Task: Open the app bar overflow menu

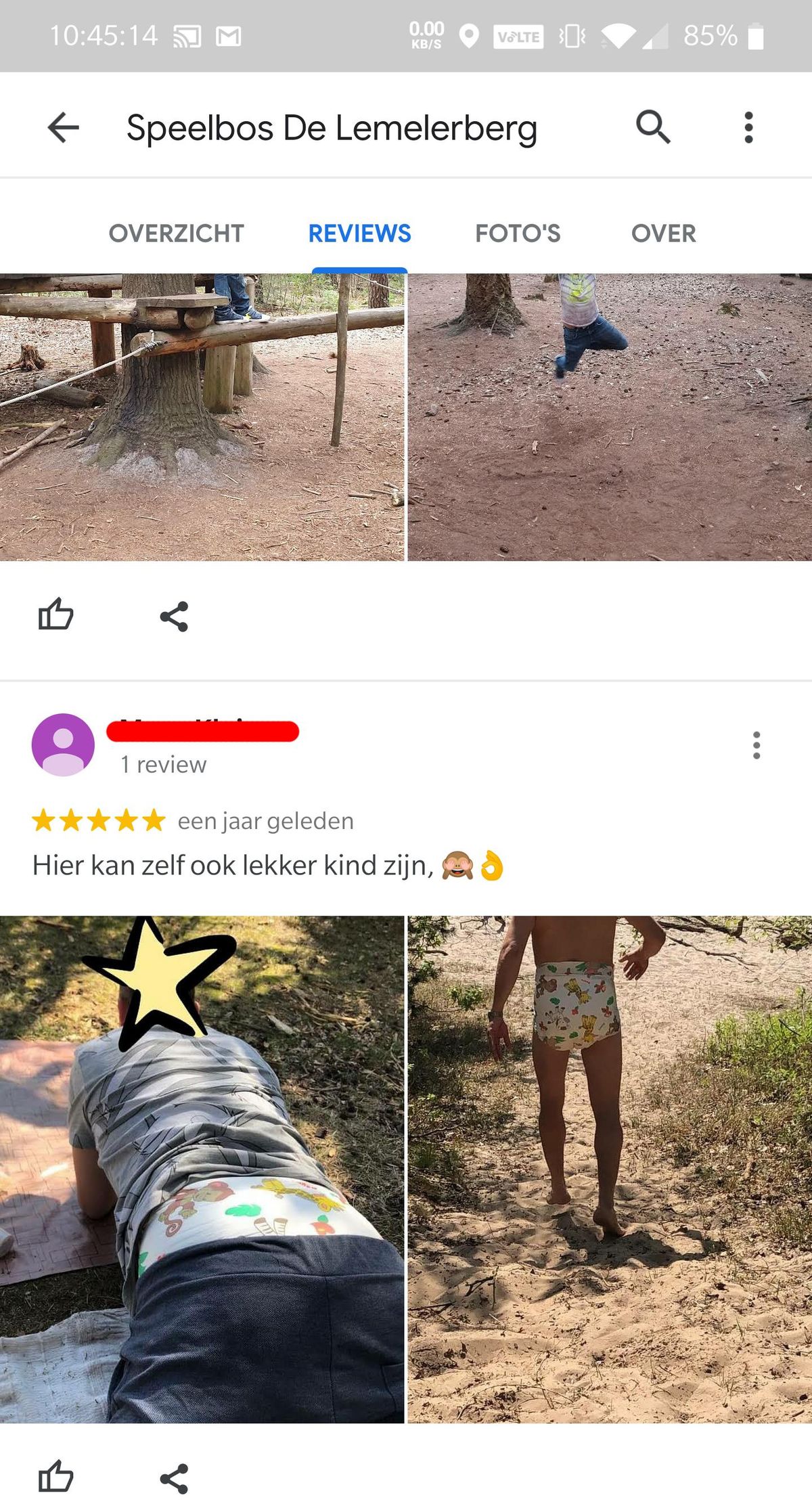Action: [x=748, y=127]
